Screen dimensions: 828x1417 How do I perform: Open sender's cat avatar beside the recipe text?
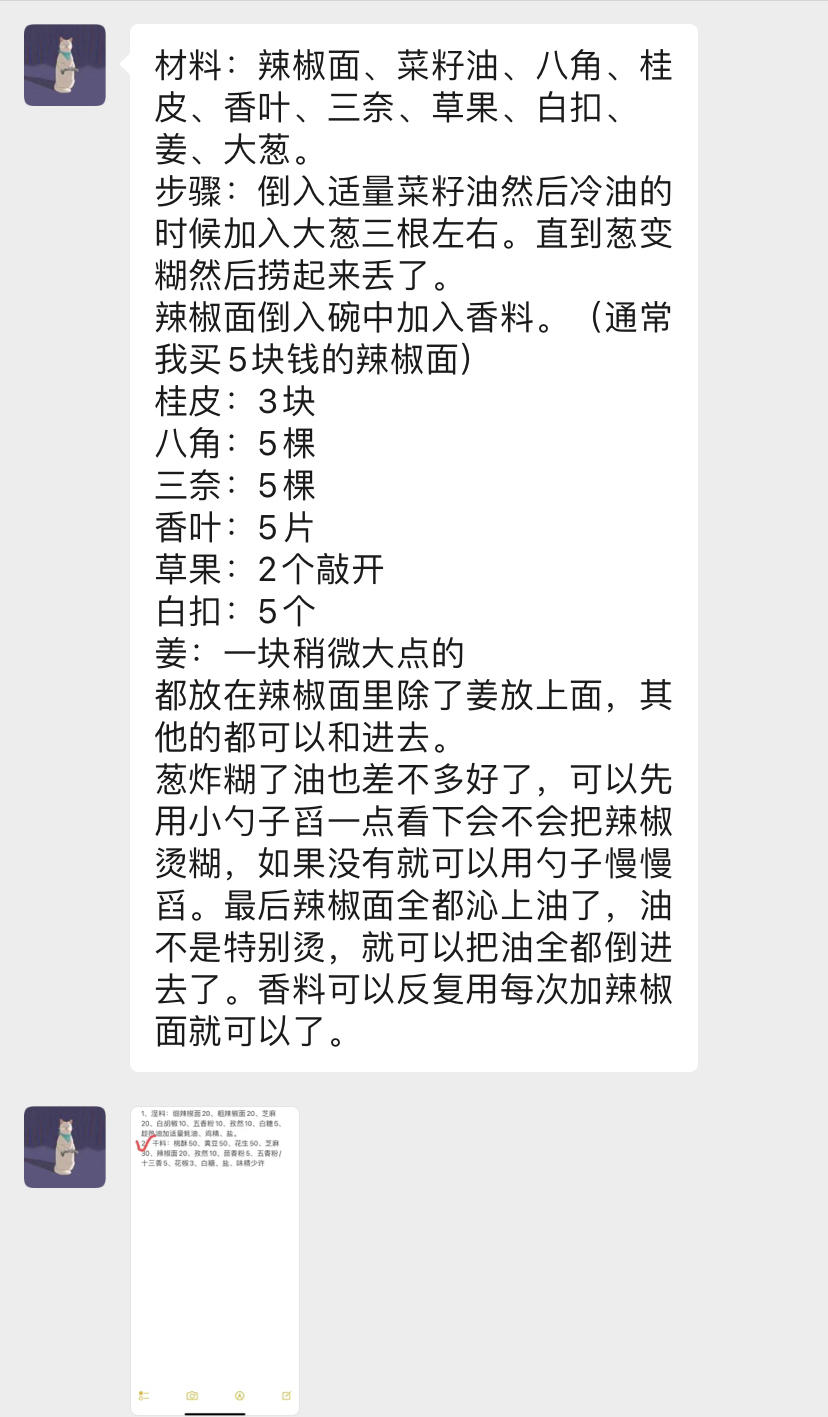(x=65, y=65)
